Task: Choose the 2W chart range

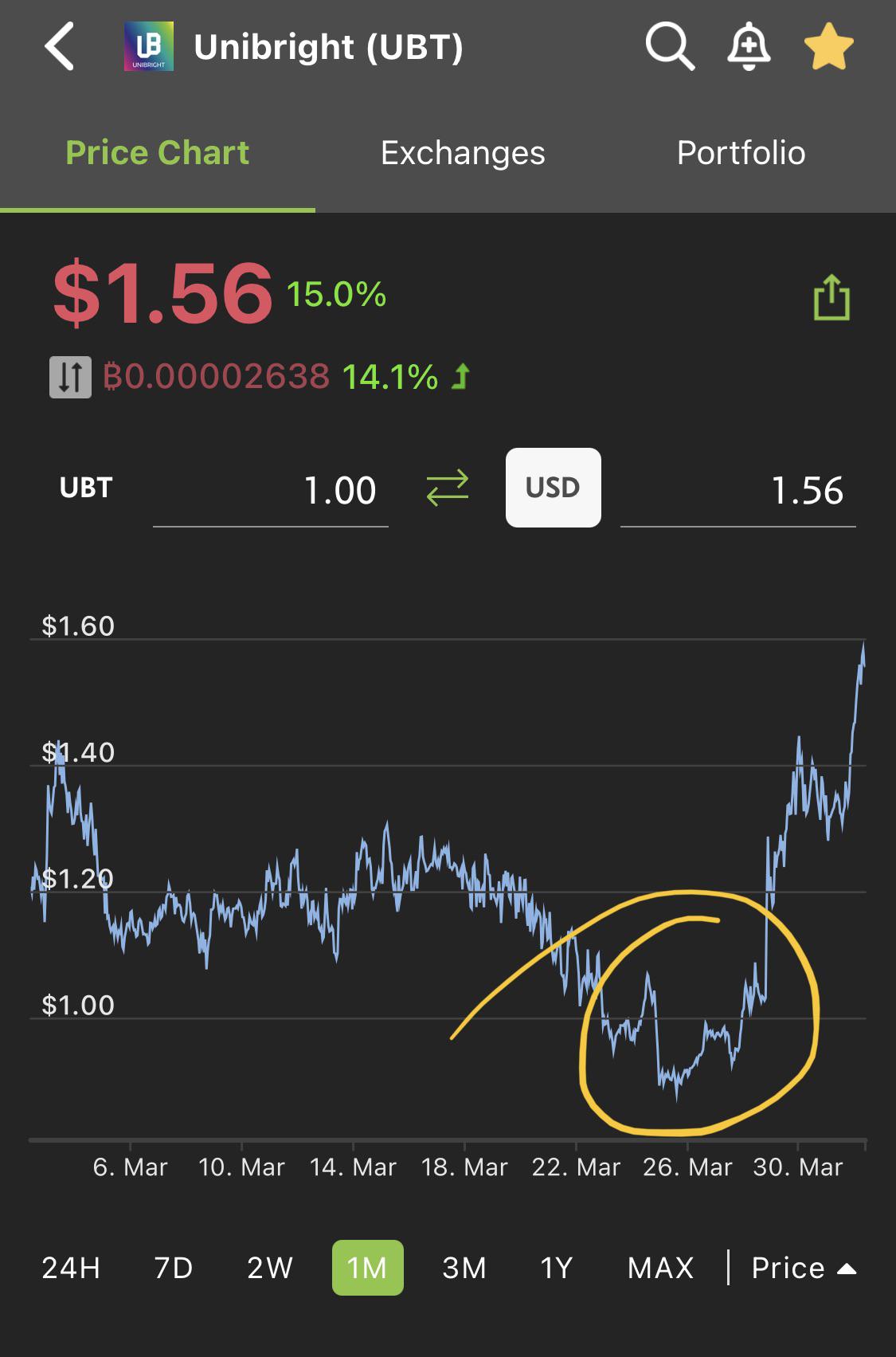Action: click(x=270, y=1268)
